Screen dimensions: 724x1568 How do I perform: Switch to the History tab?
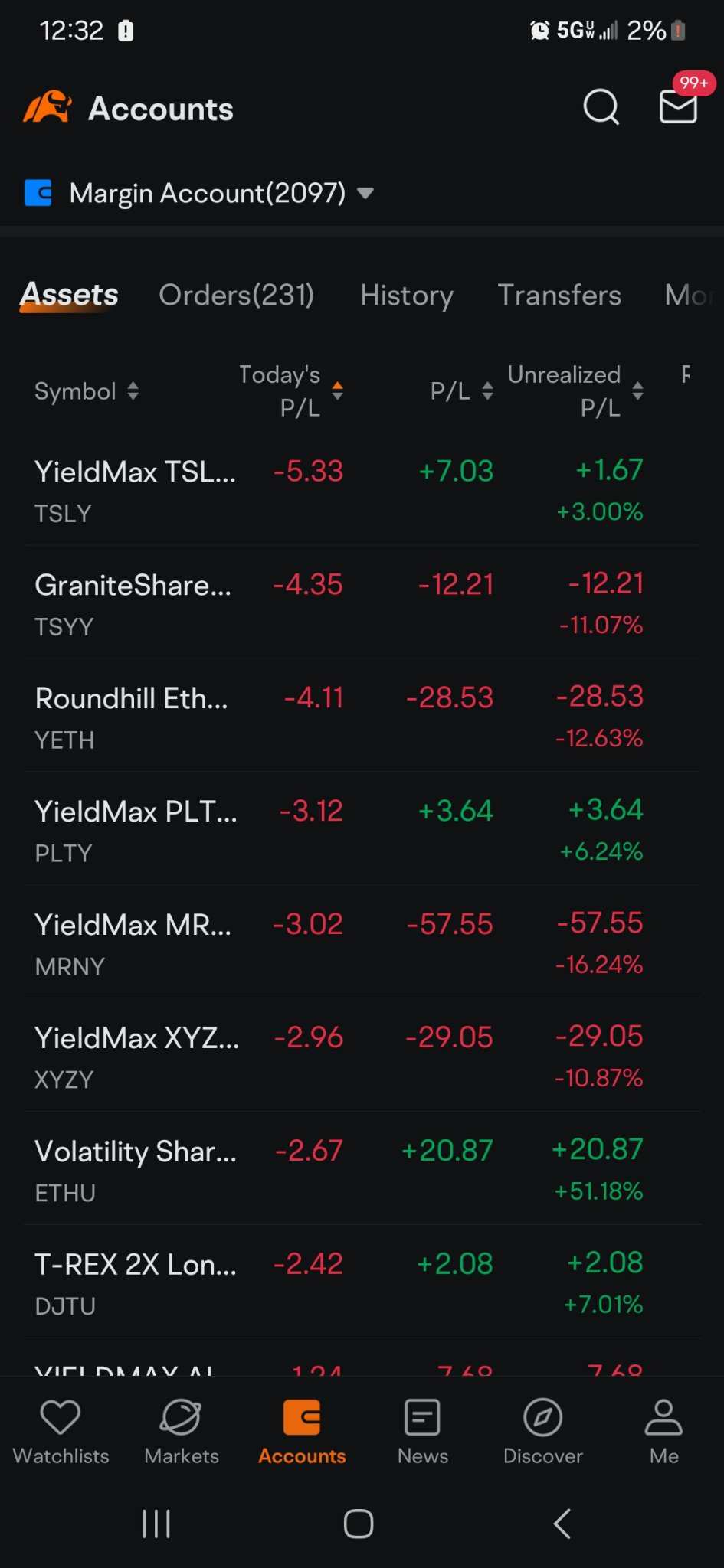pos(407,295)
